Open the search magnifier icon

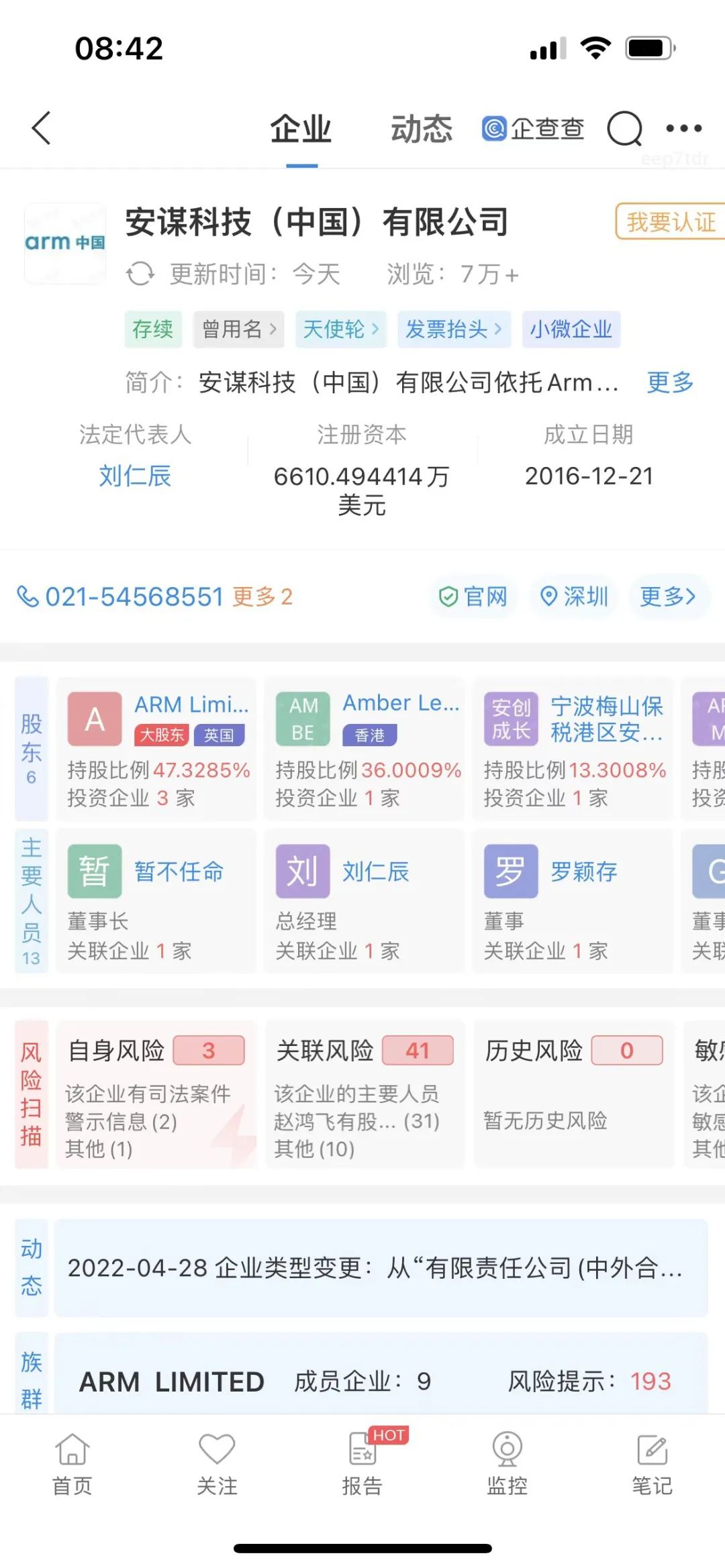tap(624, 128)
